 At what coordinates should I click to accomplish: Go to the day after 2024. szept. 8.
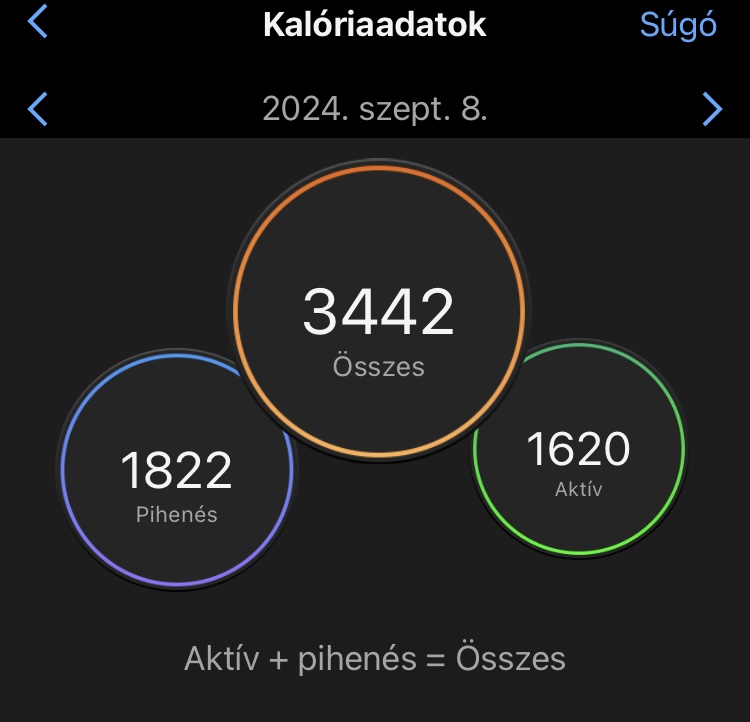pyautogui.click(x=711, y=108)
